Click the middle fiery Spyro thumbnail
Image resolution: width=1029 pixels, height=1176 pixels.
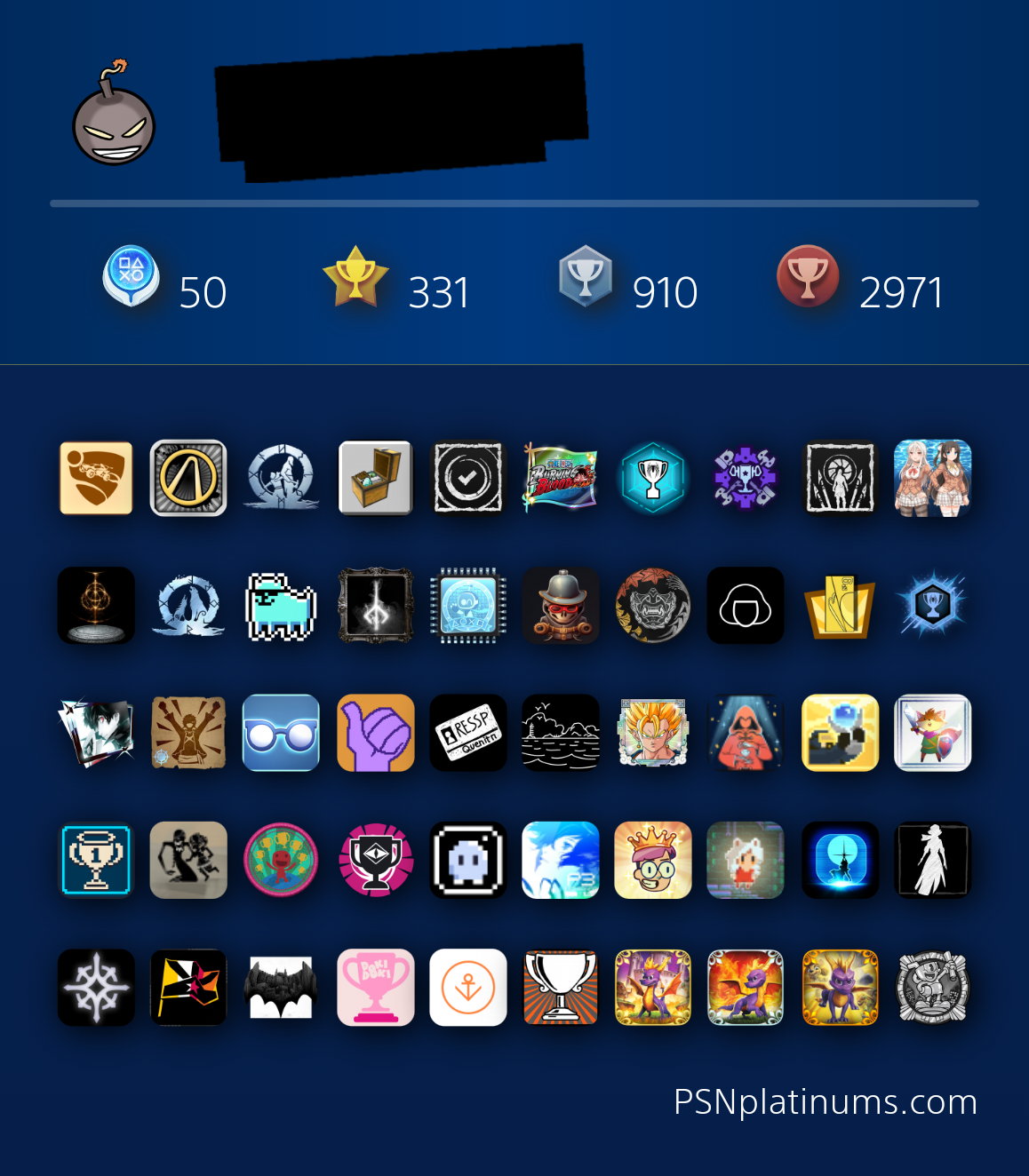(746, 987)
